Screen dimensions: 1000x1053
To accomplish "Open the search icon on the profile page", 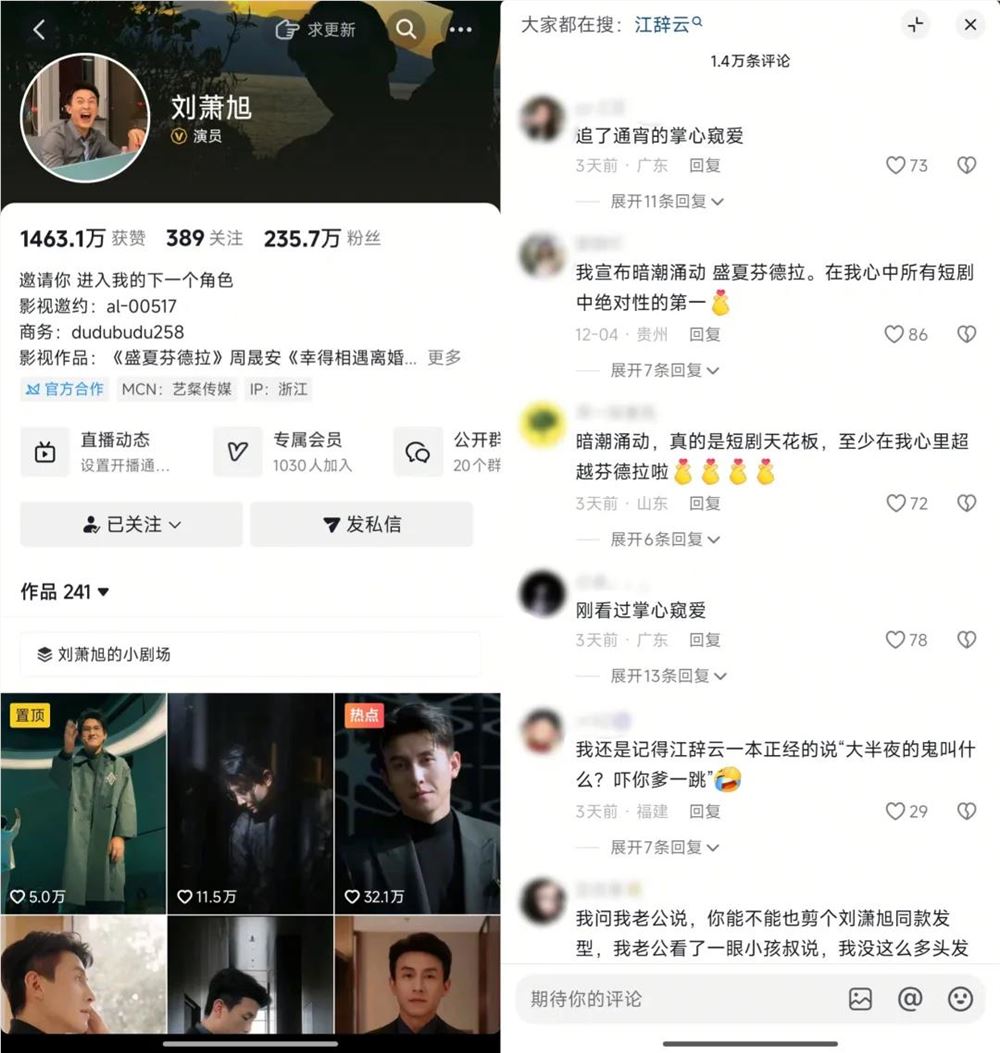I will tap(406, 30).
